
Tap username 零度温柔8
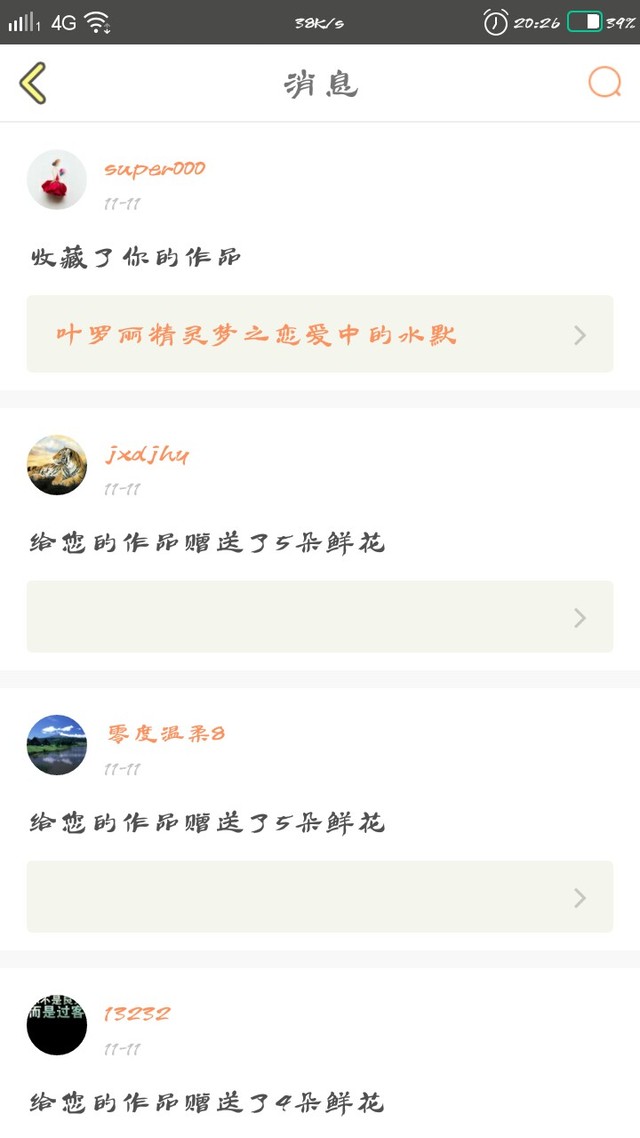[x=166, y=734]
